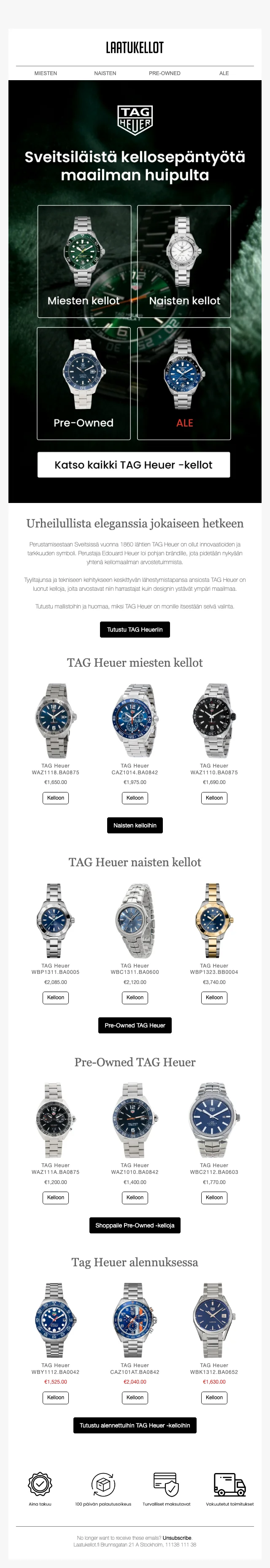Tap Shoppaile Pre-Owned -kelloja
The height and width of the screenshot is (1568, 270).
(135, 1225)
